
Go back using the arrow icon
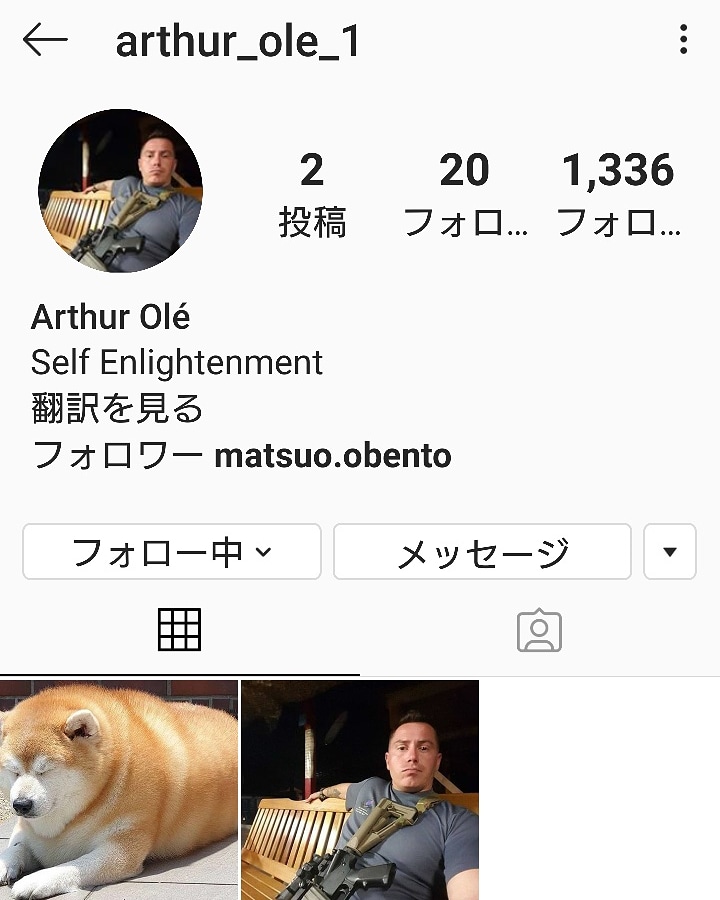click(x=45, y=41)
